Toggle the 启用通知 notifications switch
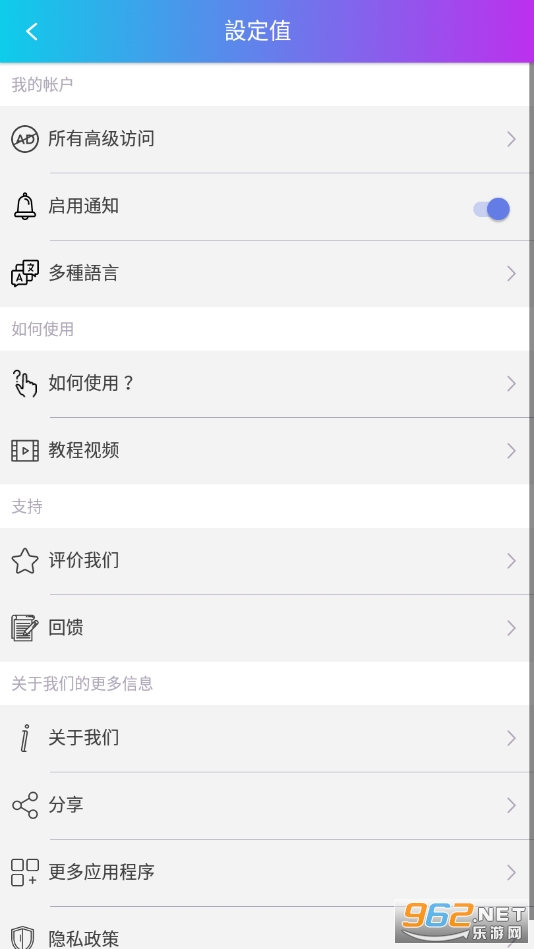 coord(491,209)
